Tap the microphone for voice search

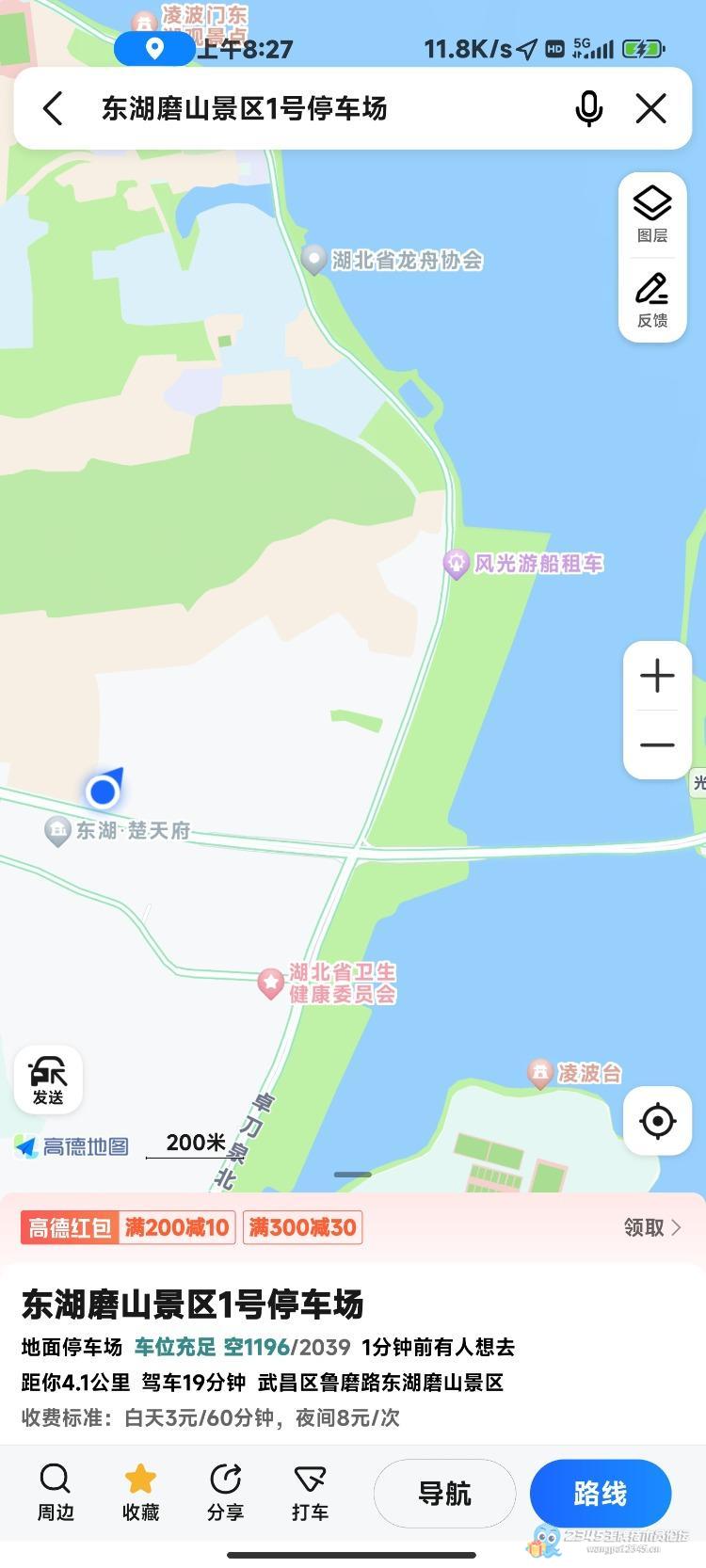coord(588,108)
